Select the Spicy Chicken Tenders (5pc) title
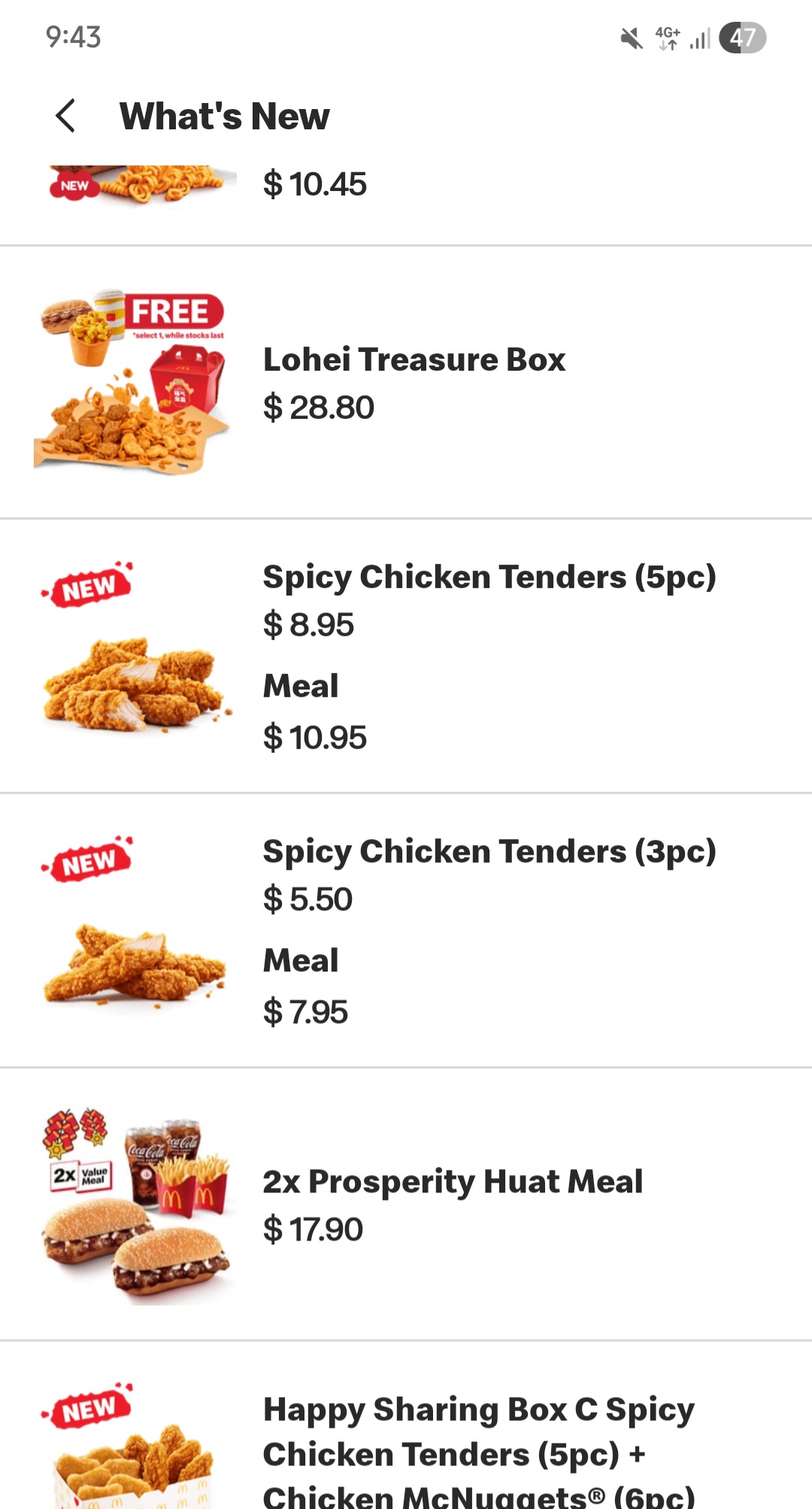Image resolution: width=812 pixels, height=1509 pixels. [489, 577]
